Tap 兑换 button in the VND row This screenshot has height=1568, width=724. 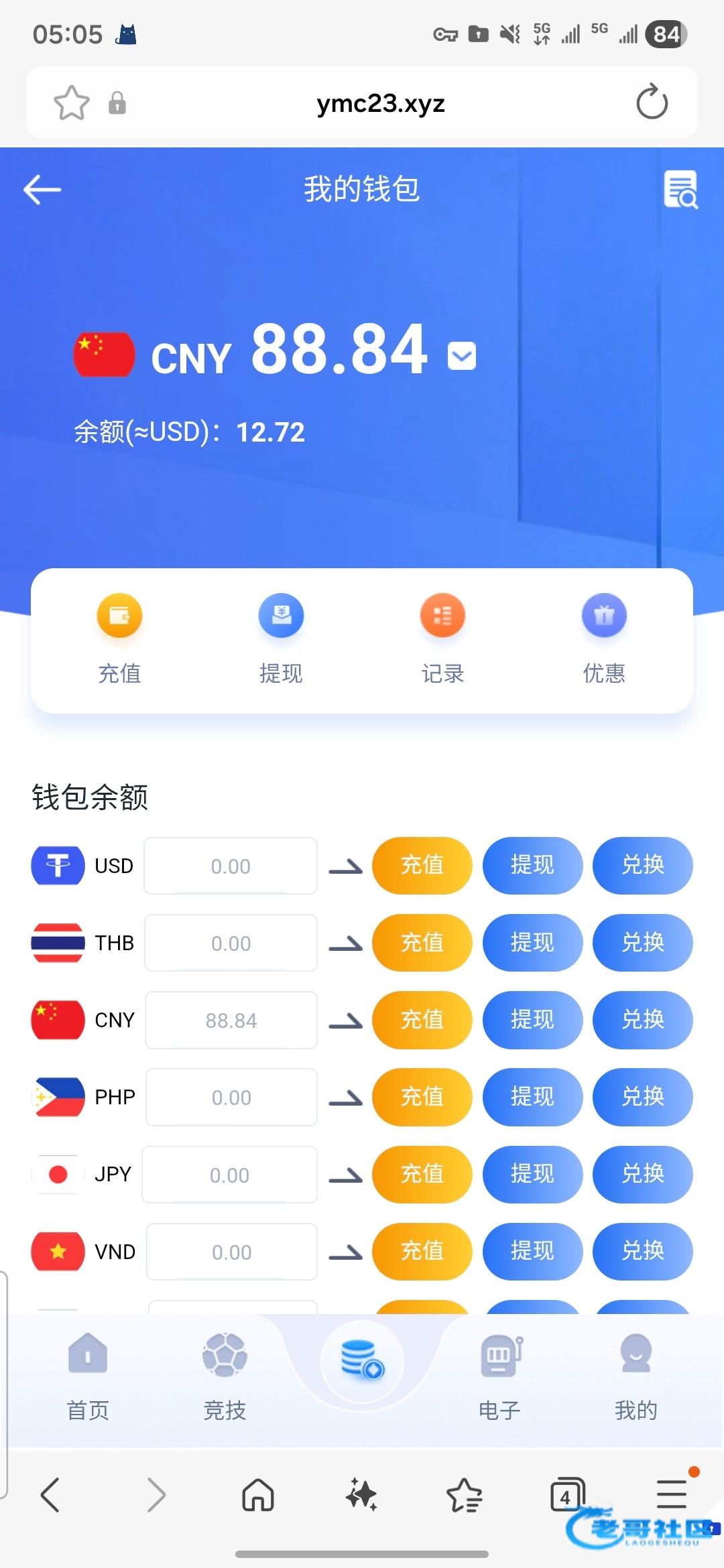pos(642,1251)
